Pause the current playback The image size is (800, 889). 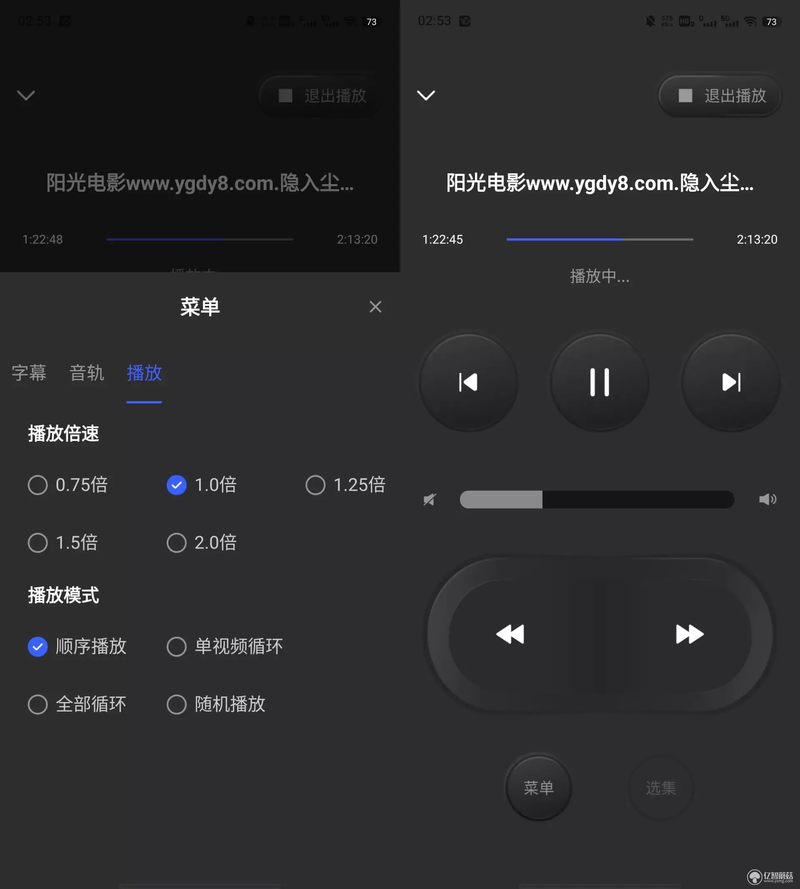pos(599,382)
